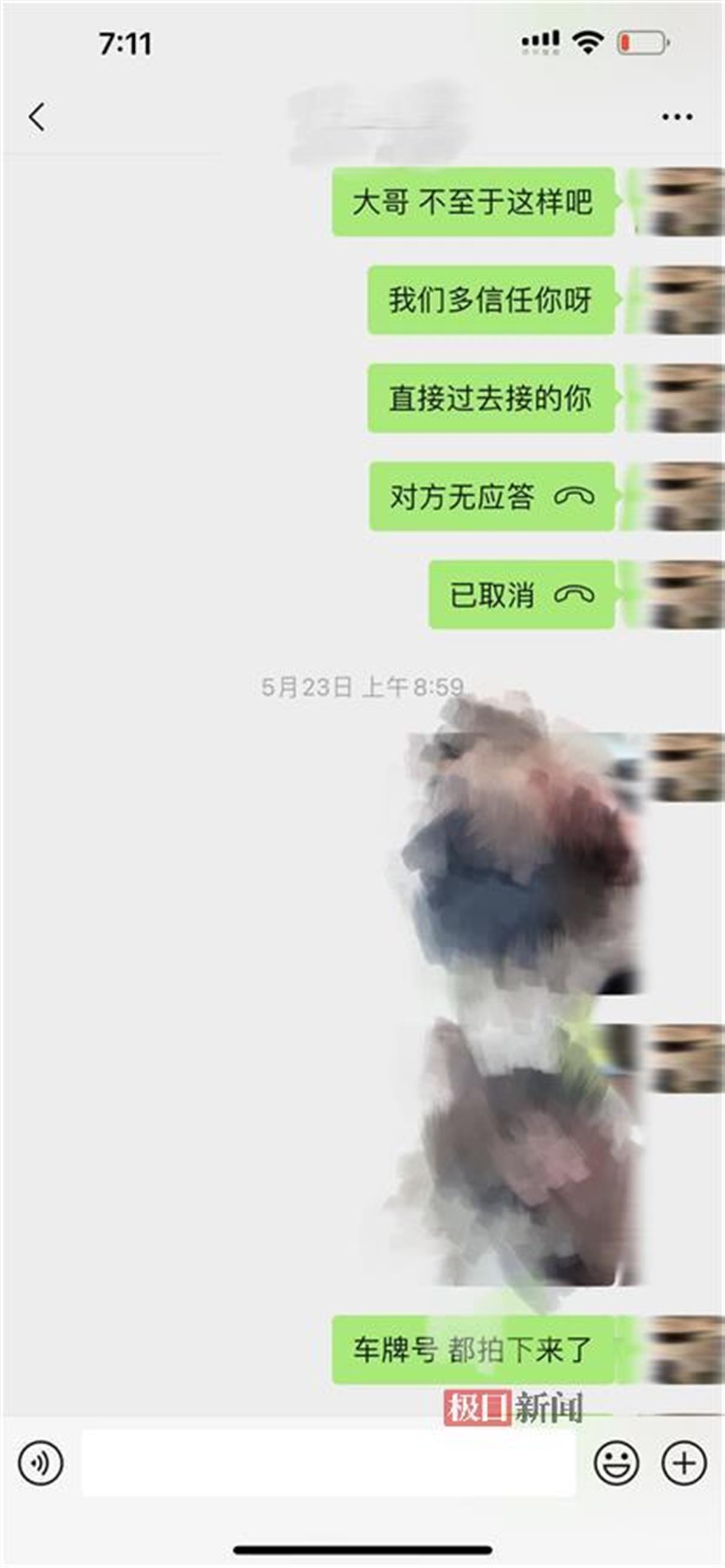Focus the message text field
725x1568 pixels.
pyautogui.click(x=329, y=1462)
